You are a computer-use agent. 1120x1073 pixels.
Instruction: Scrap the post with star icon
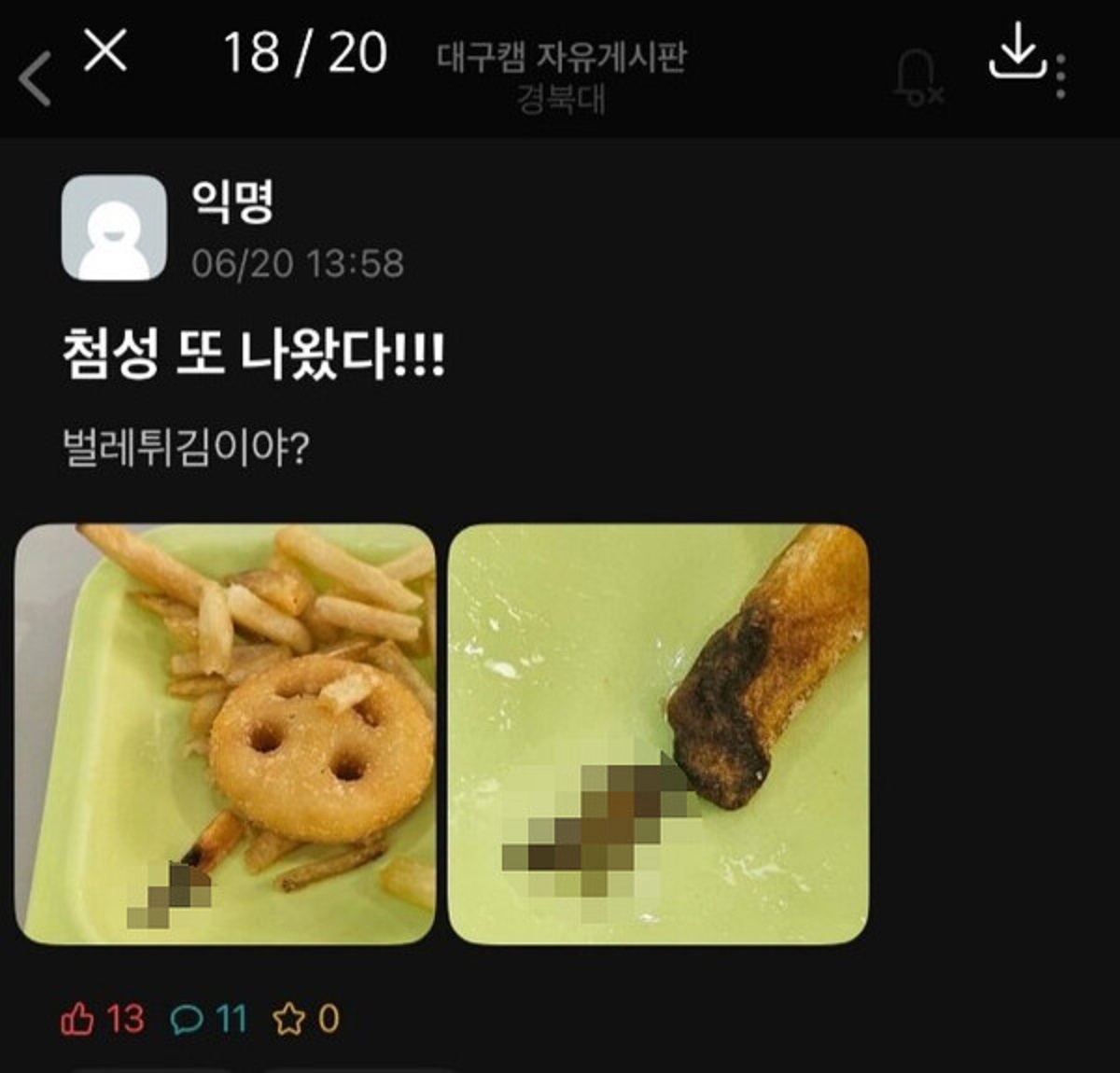289,1019
